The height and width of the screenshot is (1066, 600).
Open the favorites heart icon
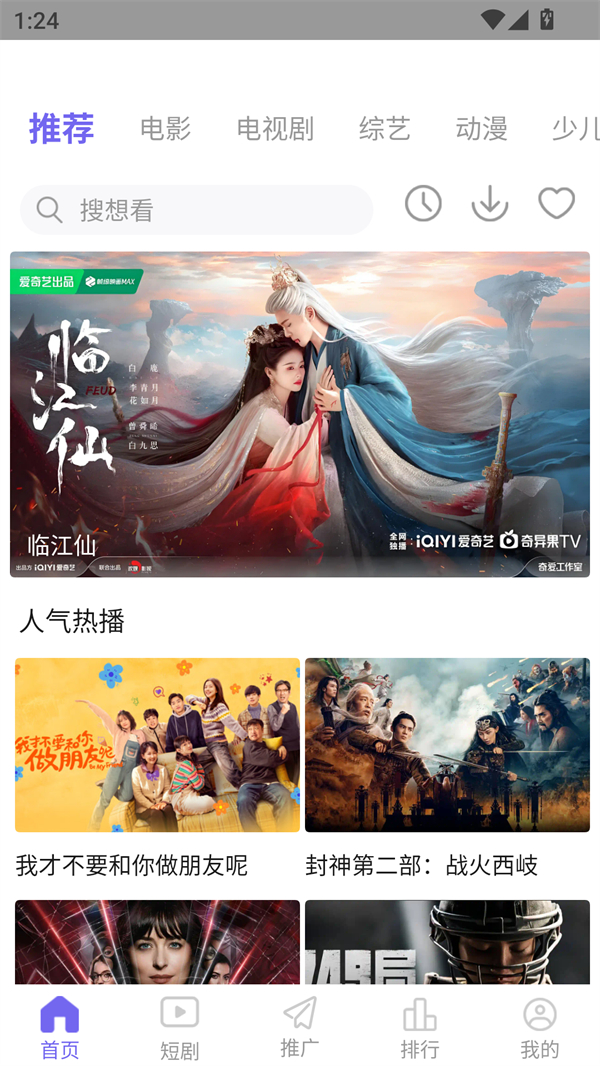(x=557, y=204)
